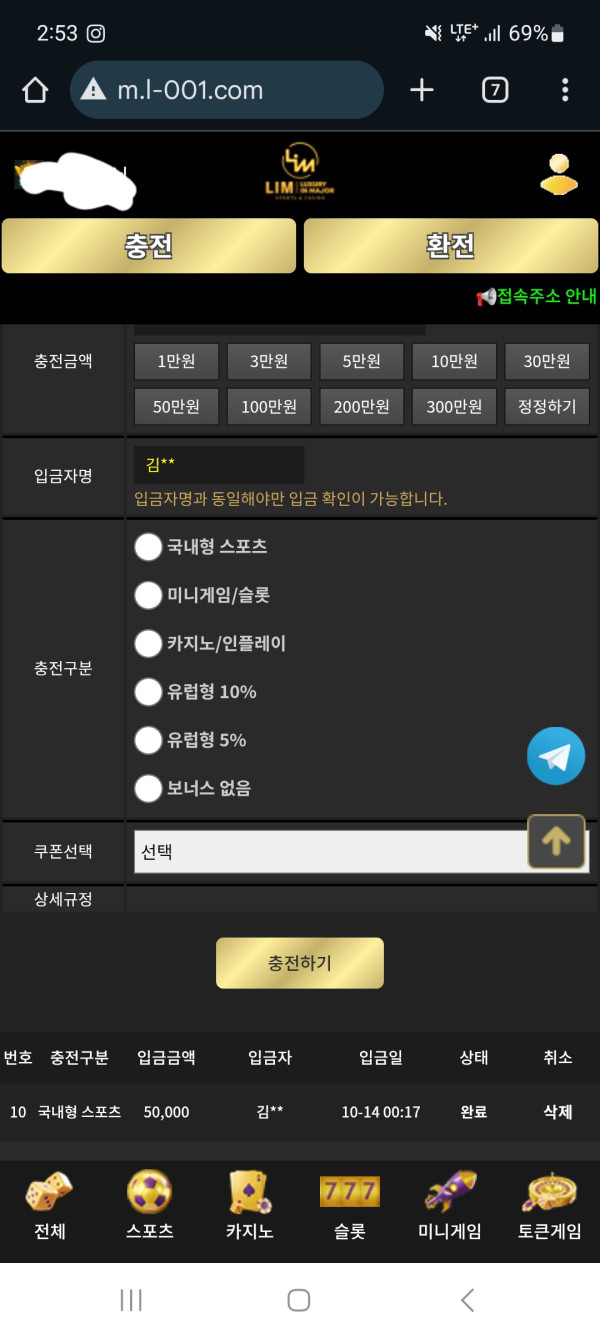Expand the 쿠폰선택 coupon dropdown

click(x=330, y=852)
